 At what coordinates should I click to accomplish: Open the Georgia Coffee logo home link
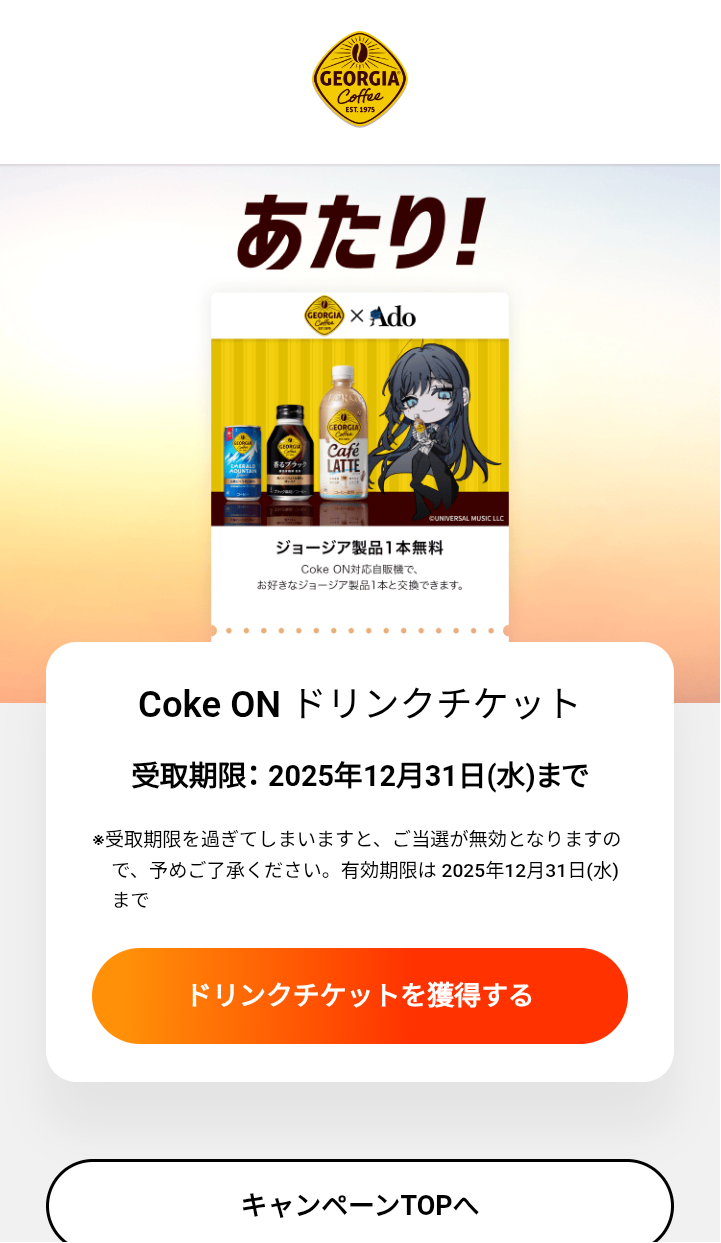coord(360,80)
